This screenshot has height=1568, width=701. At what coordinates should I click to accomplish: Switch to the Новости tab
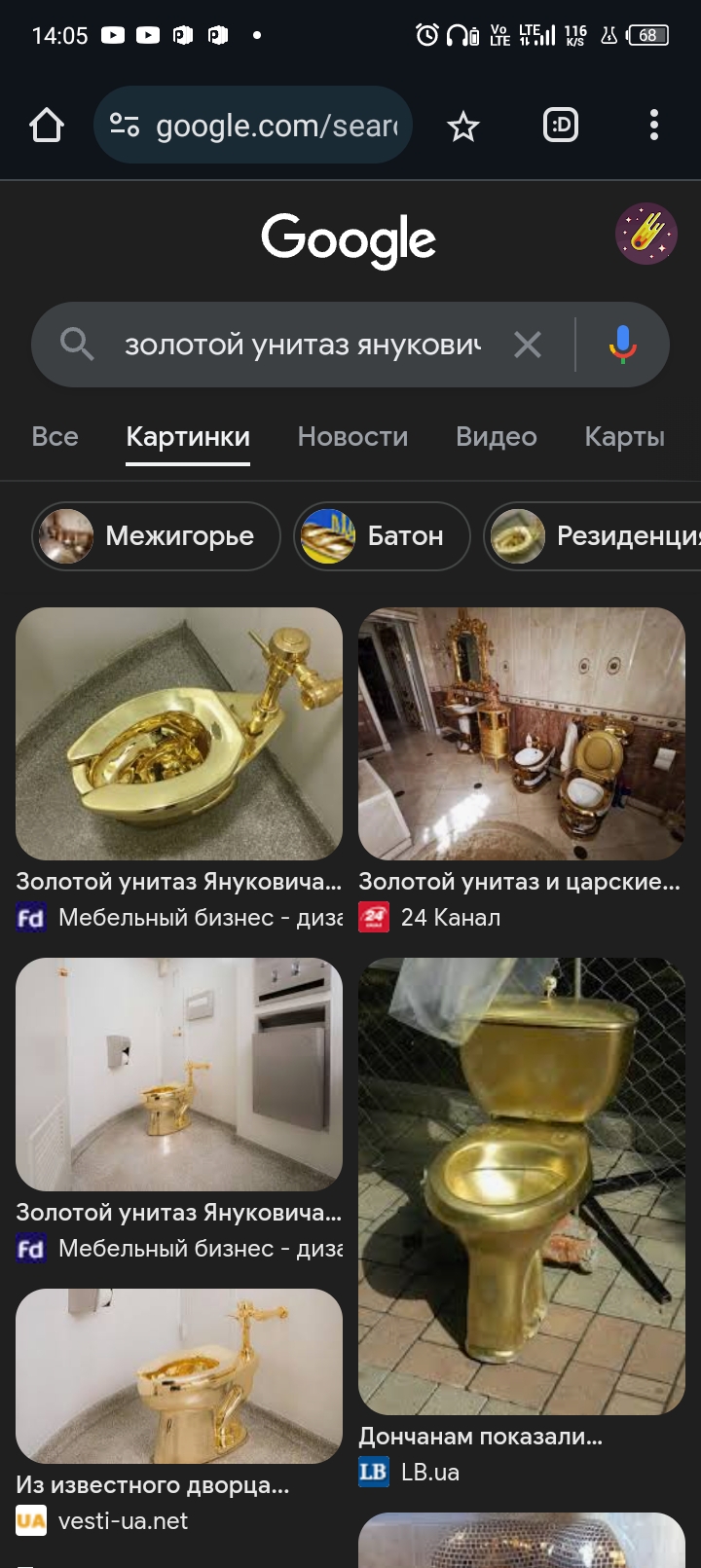pyautogui.click(x=352, y=437)
